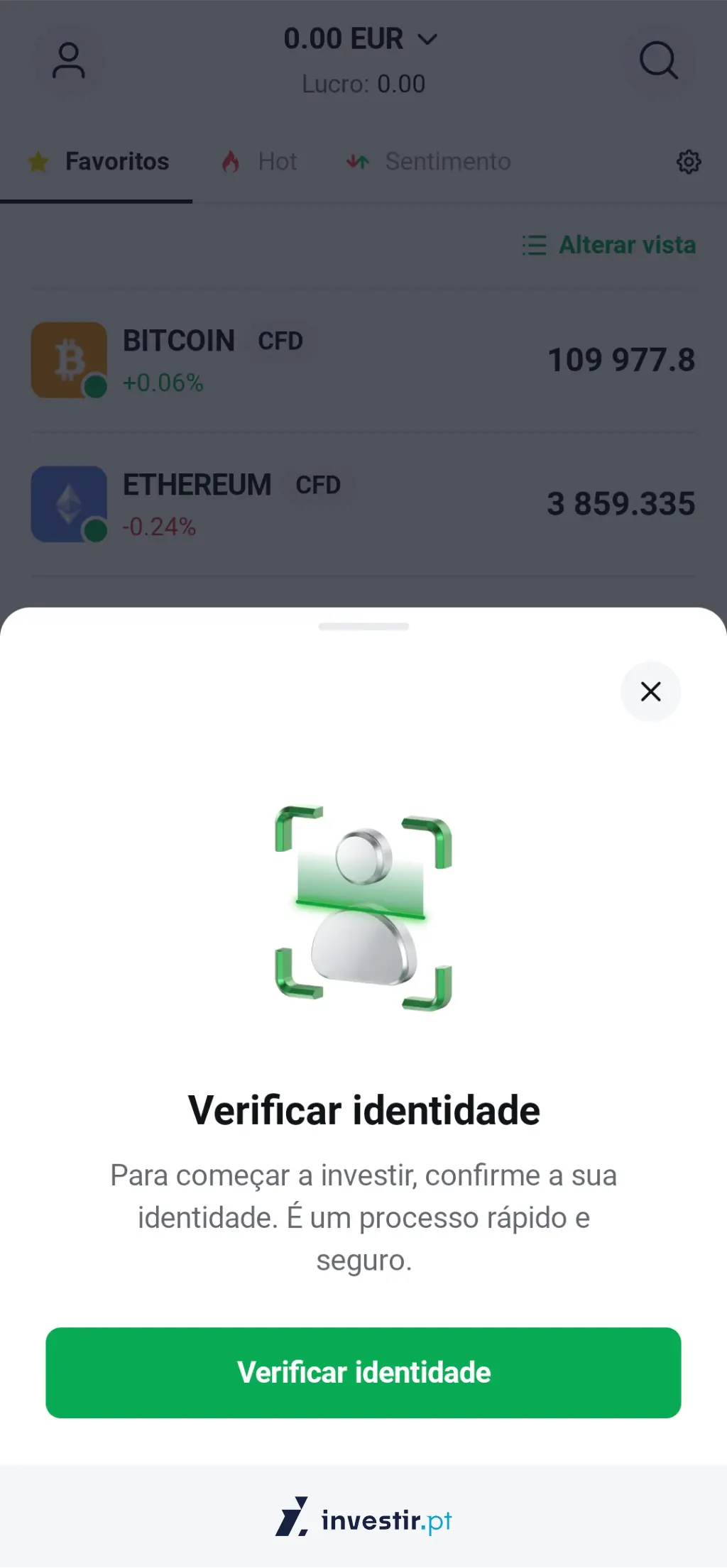Open the Sentimento tab
727x1568 pixels.
pos(447,161)
